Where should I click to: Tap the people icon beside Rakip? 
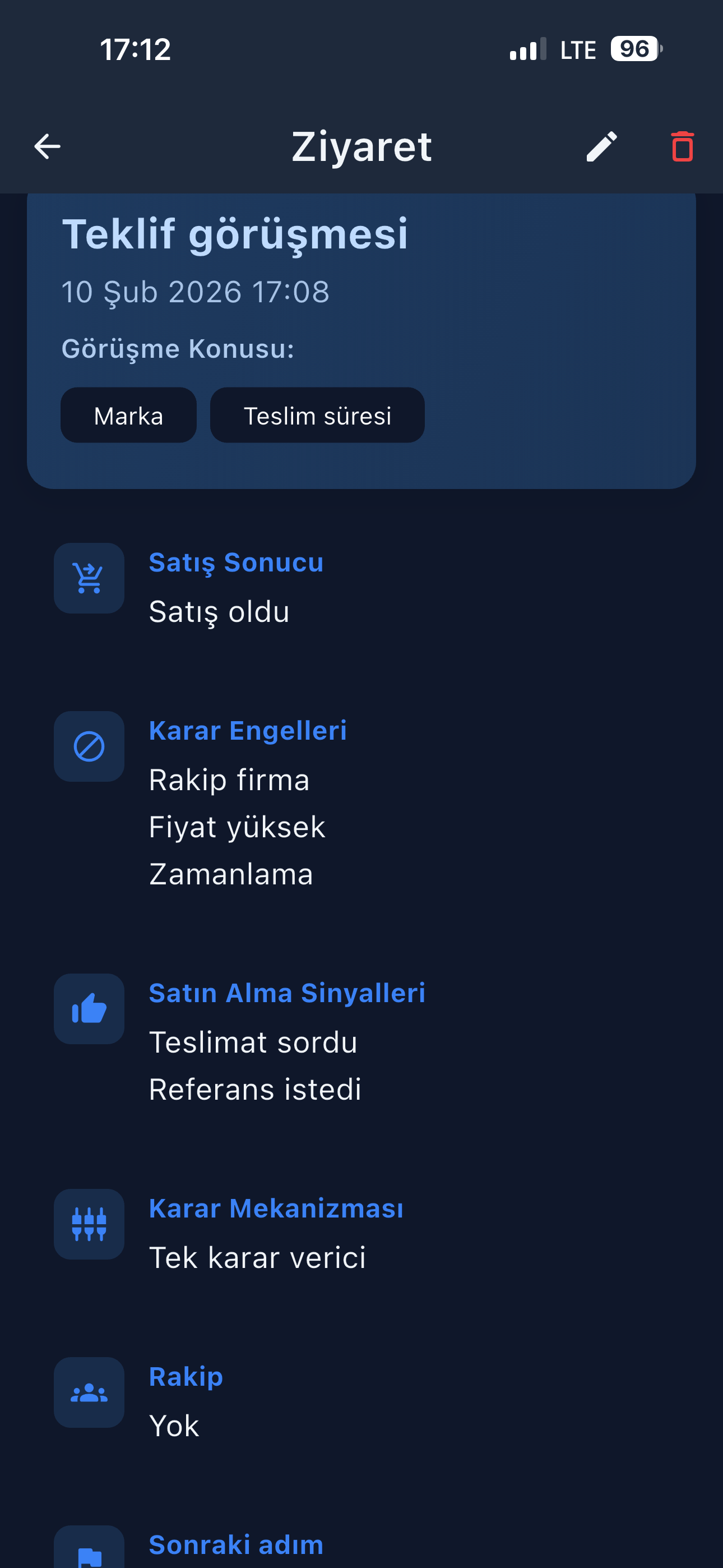89,1392
